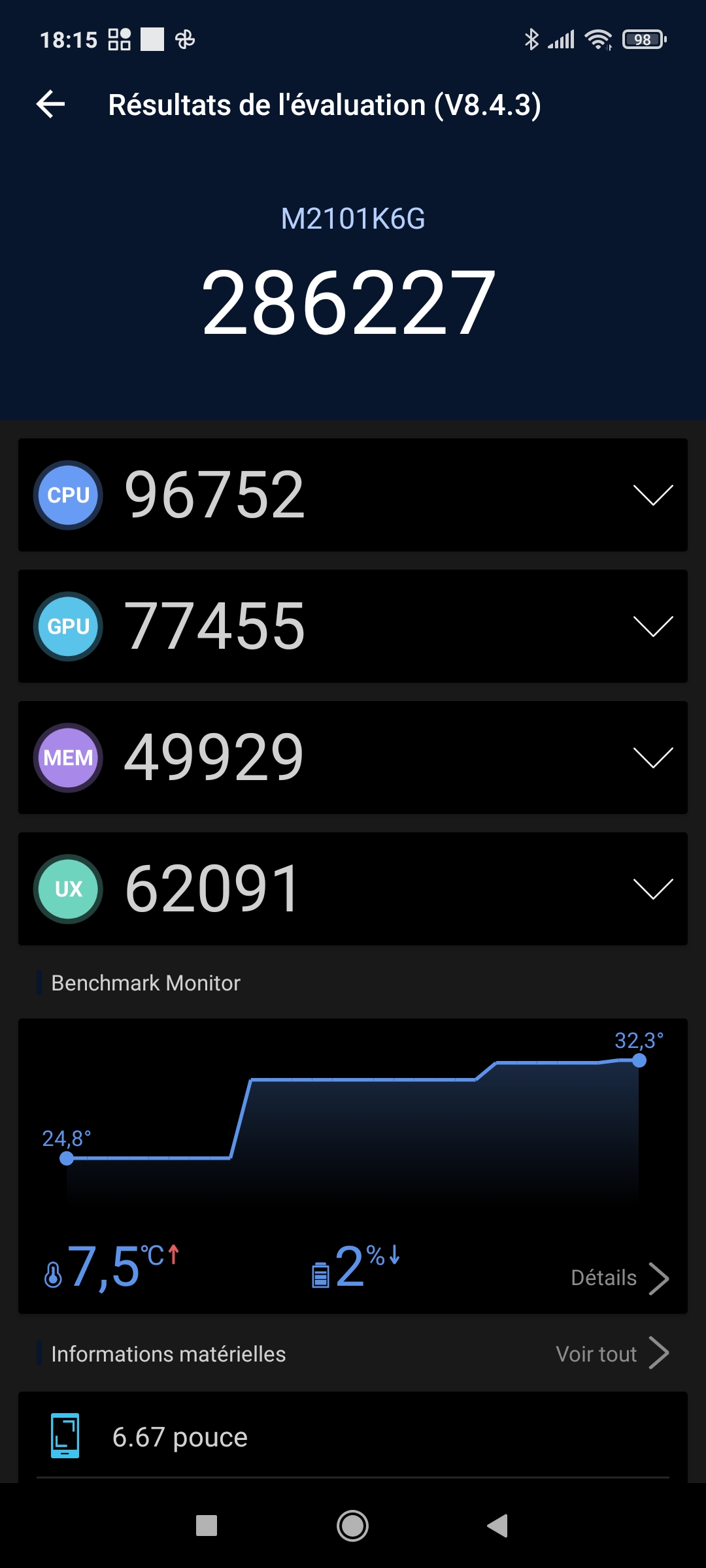Go back using the top arrow
Image resolution: width=706 pixels, height=1568 pixels.
coord(51,105)
